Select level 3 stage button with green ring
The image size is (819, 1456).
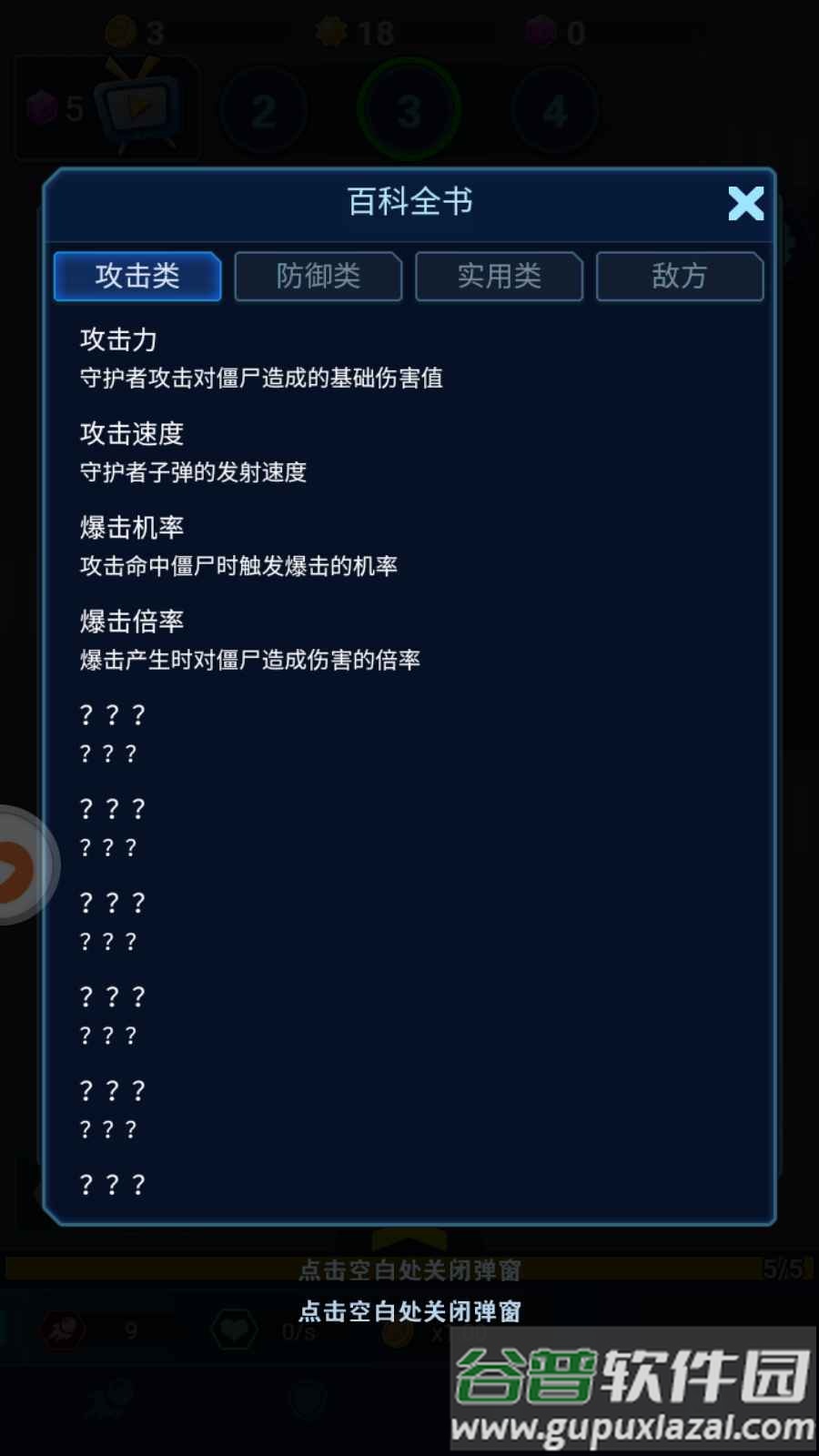(409, 109)
